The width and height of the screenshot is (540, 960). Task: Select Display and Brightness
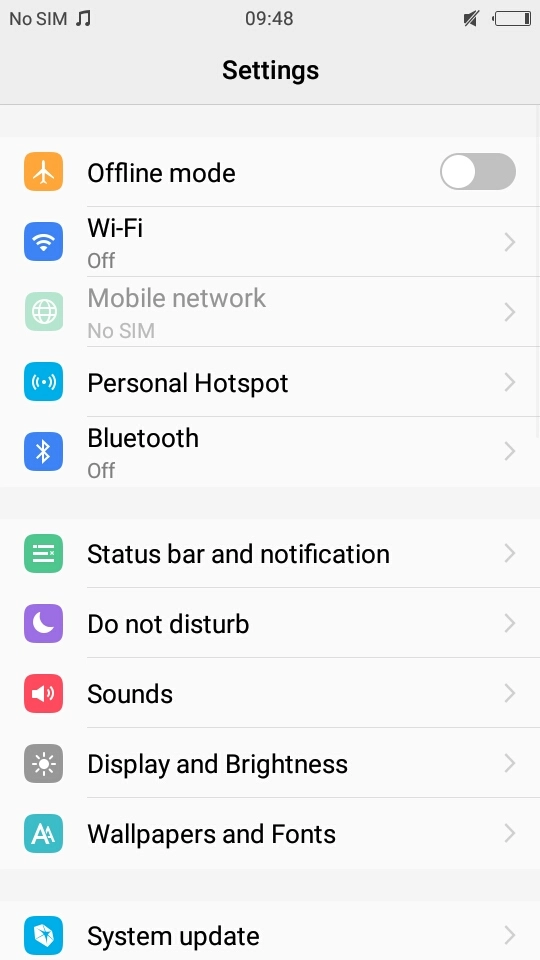click(270, 763)
